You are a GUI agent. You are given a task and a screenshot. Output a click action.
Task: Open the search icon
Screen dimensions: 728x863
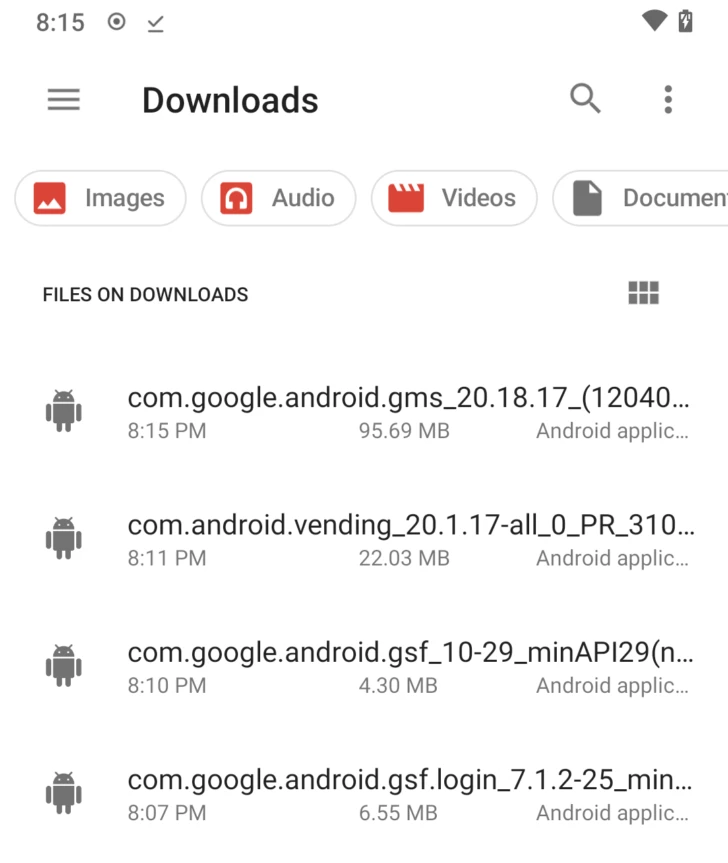[x=586, y=99]
